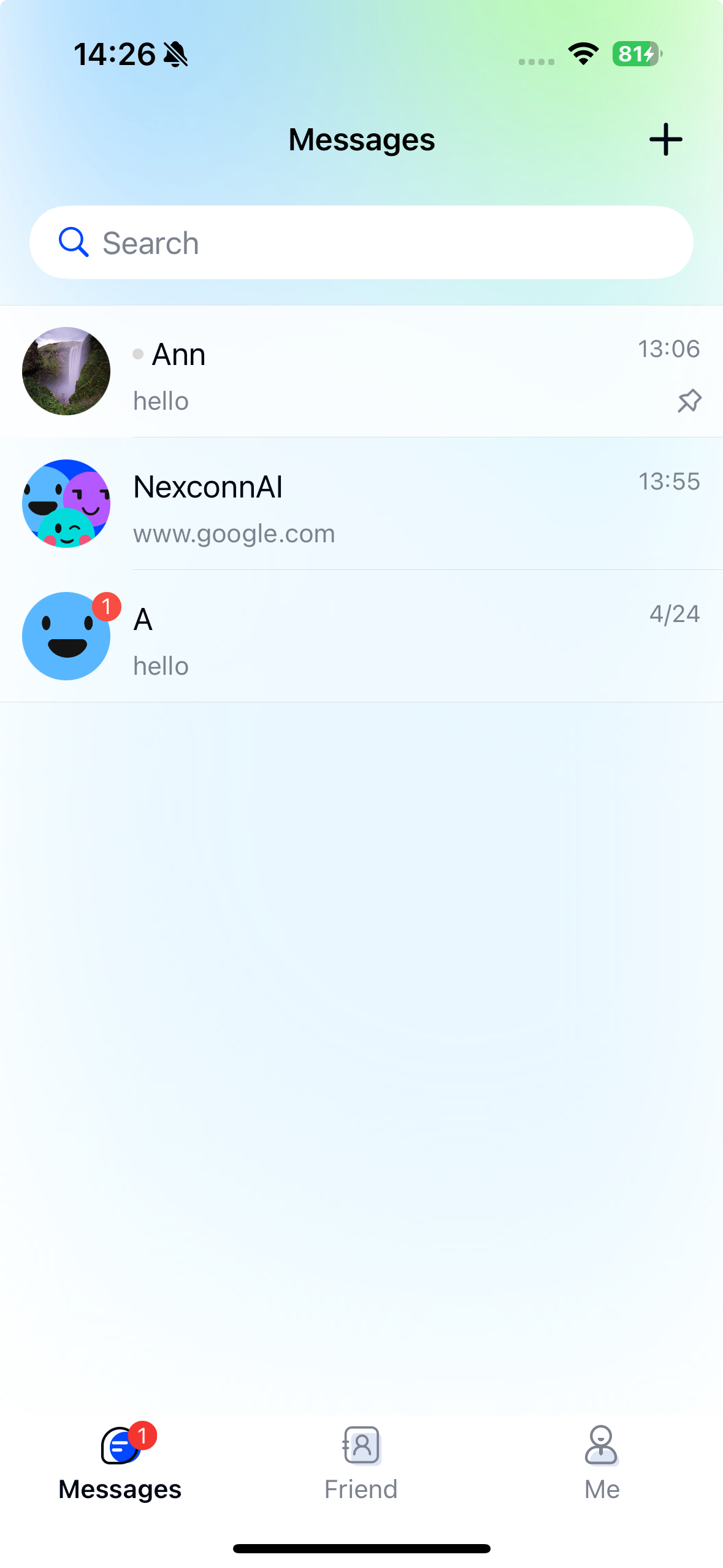The width and height of the screenshot is (723, 1568).
Task: Open the unread chat with A
Action: 361,637
